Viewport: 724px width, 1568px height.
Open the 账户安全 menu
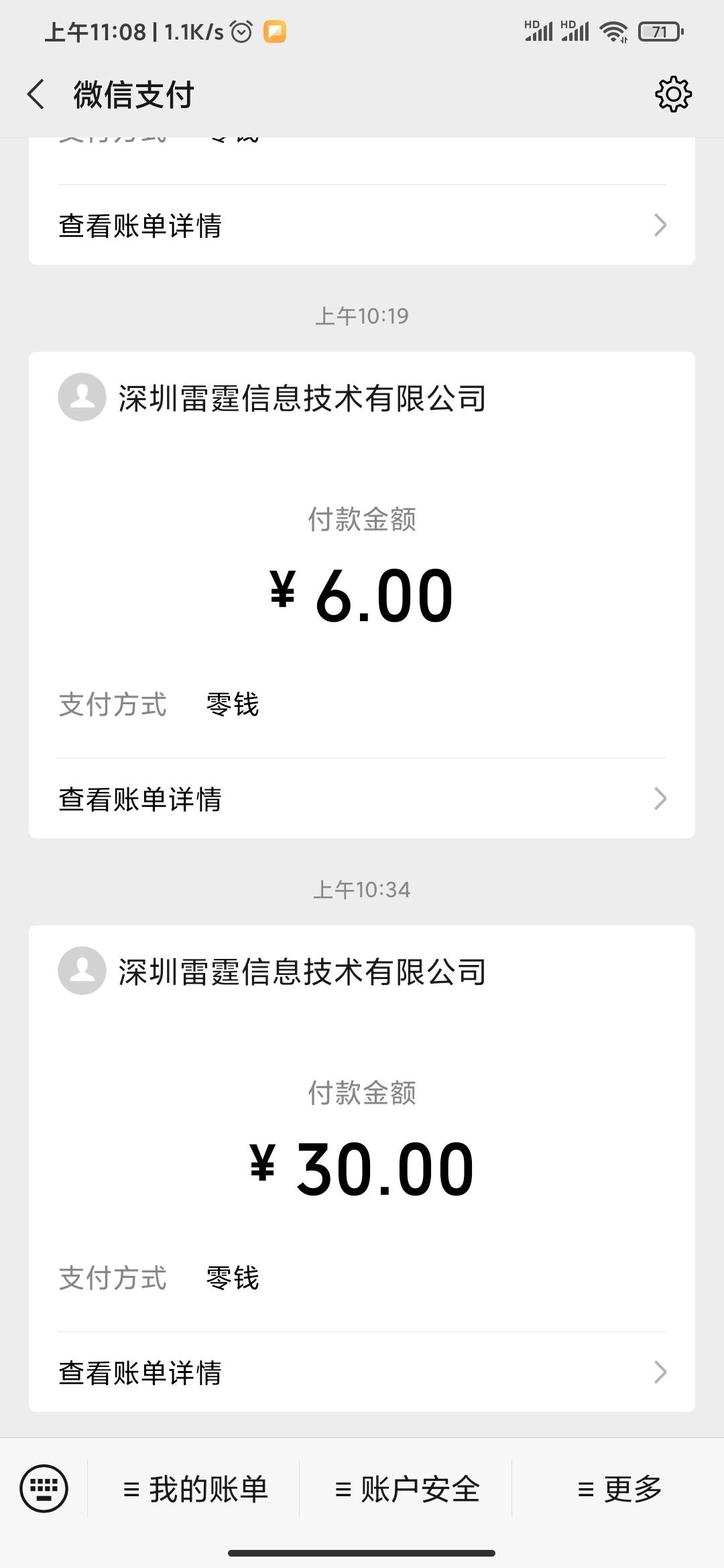click(x=406, y=1489)
